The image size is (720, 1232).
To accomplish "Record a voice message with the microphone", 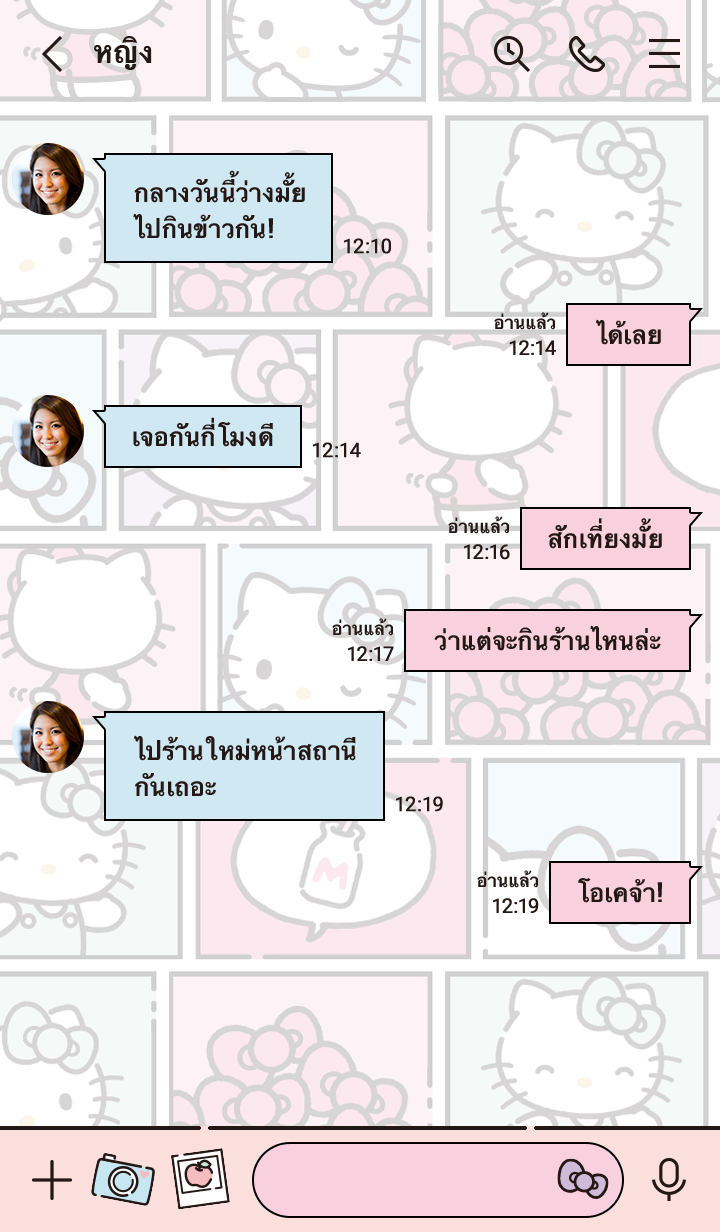I will tap(668, 1180).
